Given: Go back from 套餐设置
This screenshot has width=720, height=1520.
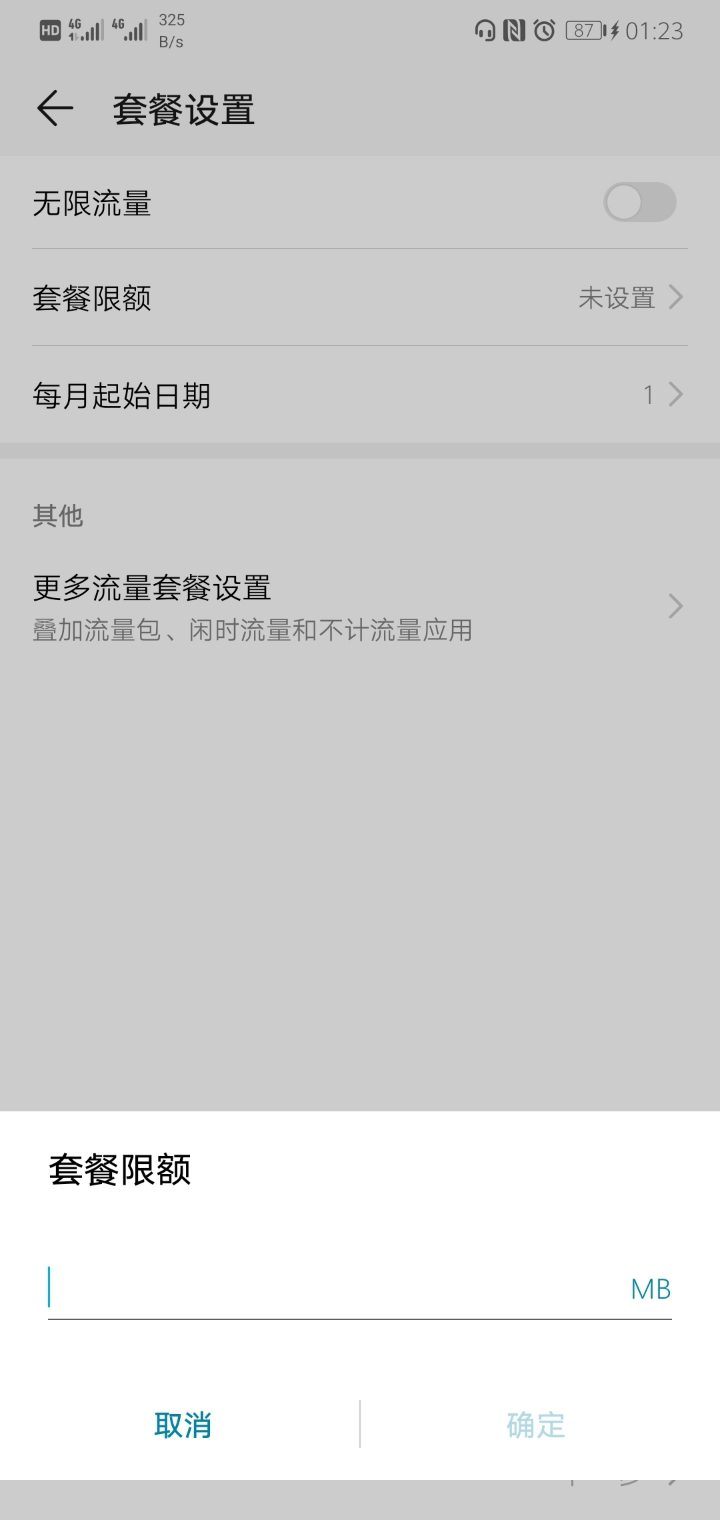Looking at the screenshot, I should click(x=55, y=109).
